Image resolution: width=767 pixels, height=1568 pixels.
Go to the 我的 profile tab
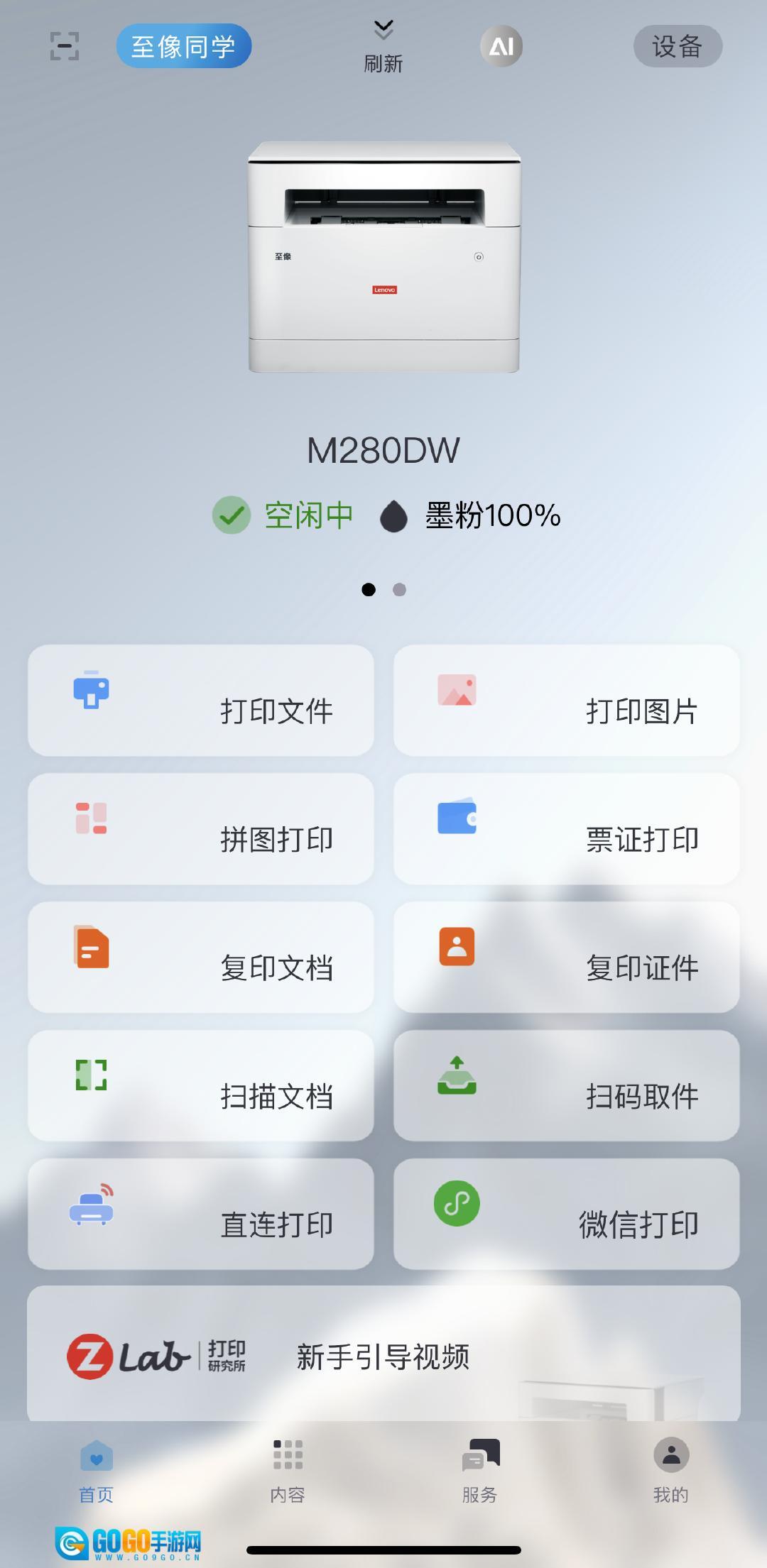671,1471
